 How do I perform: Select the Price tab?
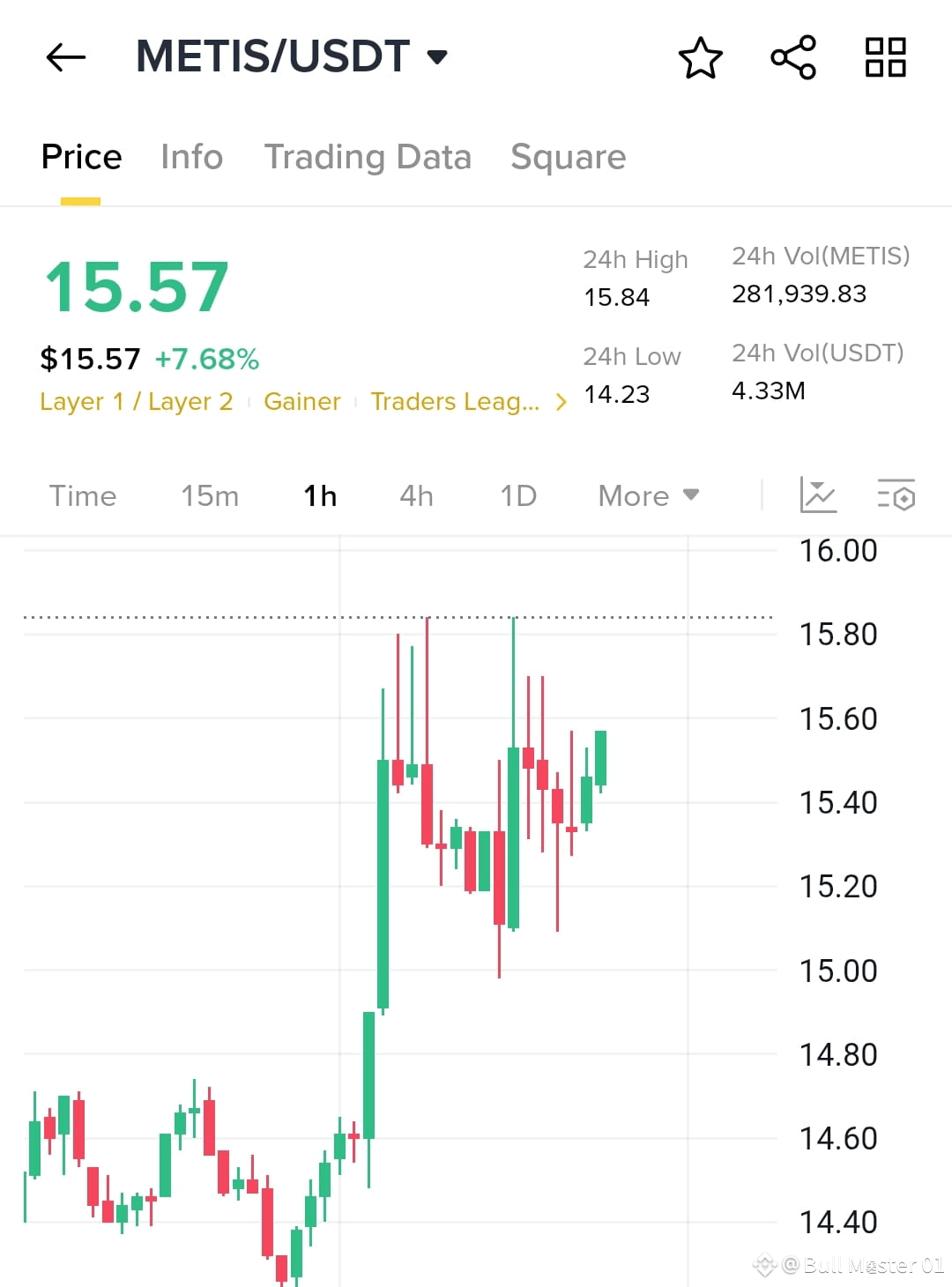[81, 156]
